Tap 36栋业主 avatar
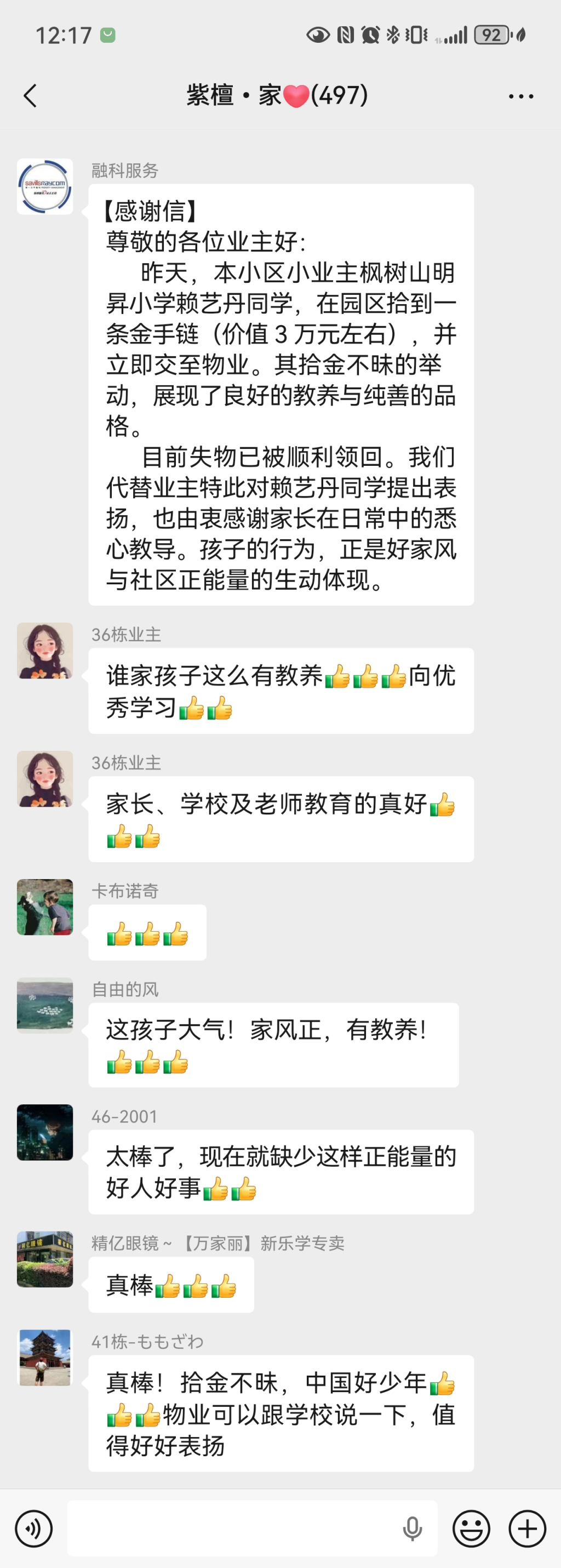Viewport: 561px width, 1568px height. (x=44, y=650)
